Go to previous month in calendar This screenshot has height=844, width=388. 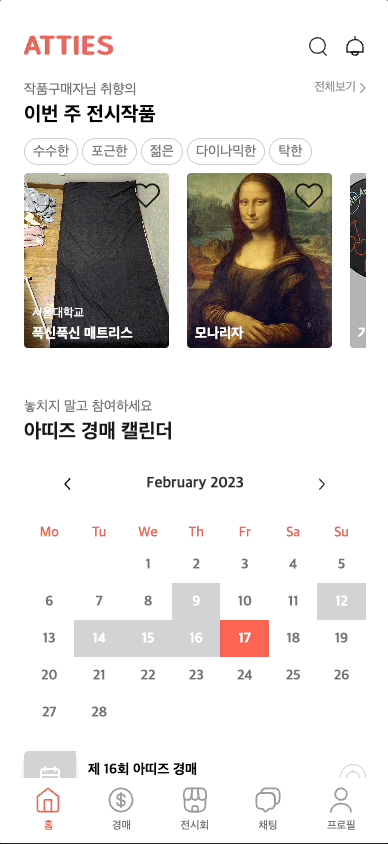(x=67, y=484)
